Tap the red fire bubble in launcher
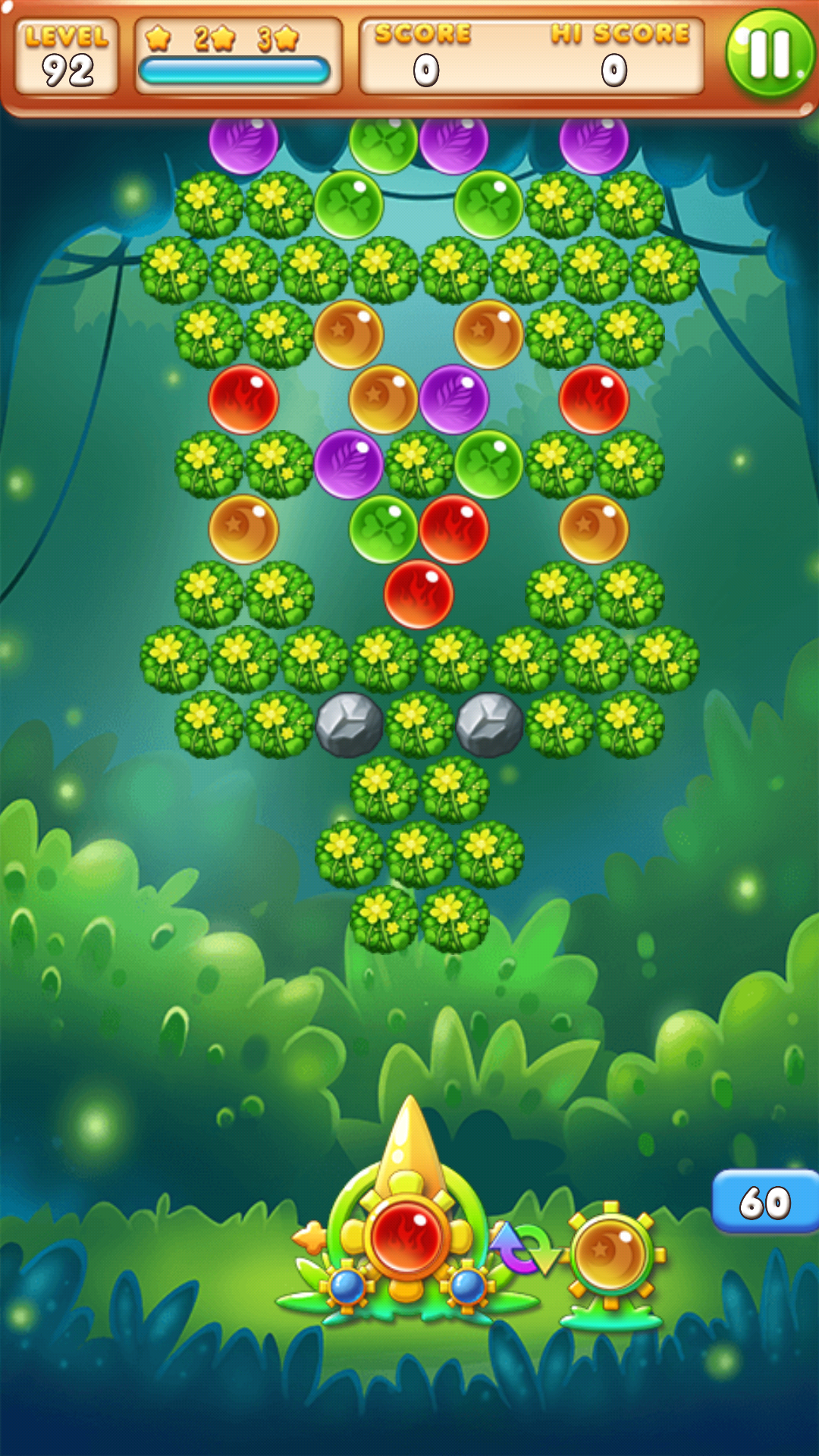This screenshot has height=1456, width=819. point(406,1236)
